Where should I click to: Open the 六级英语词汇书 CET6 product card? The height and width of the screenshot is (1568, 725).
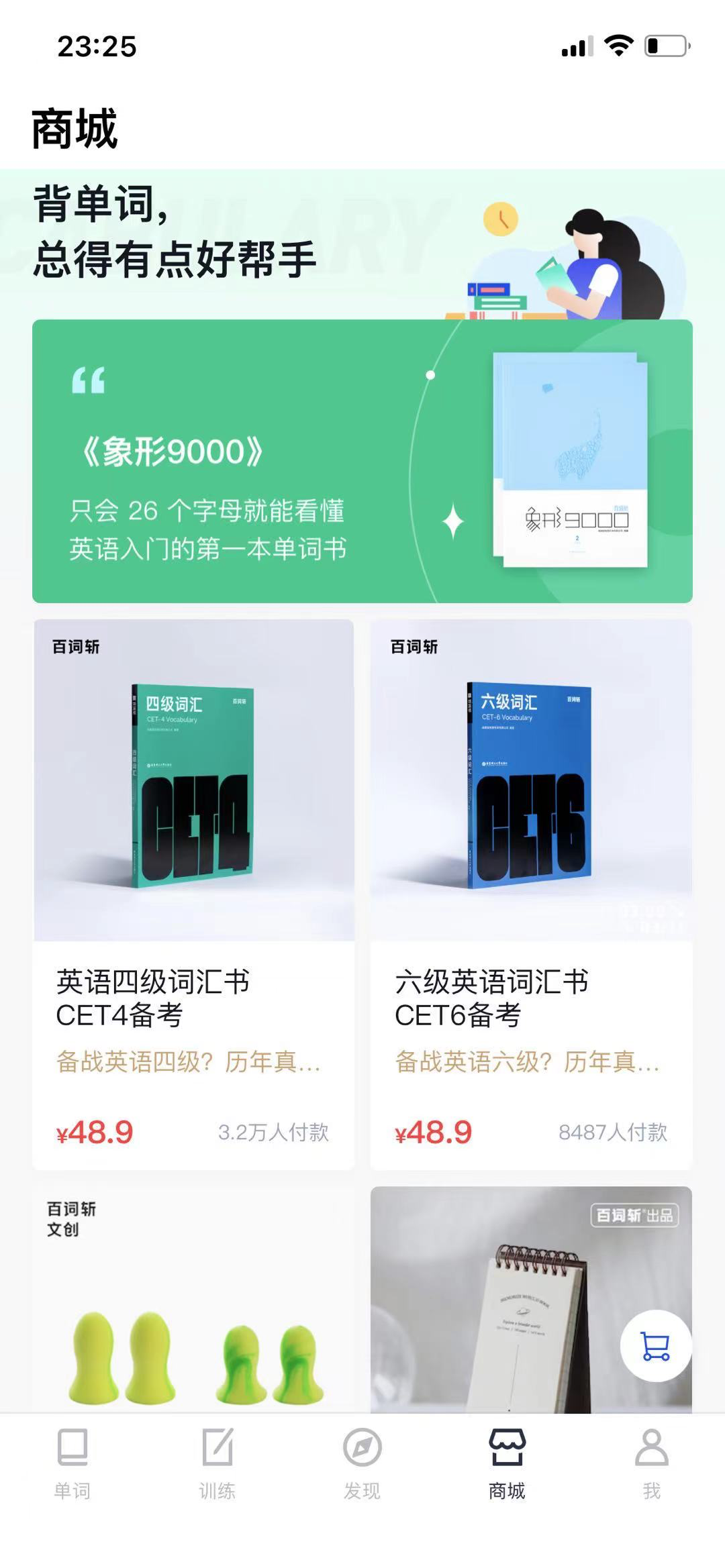coord(530,892)
